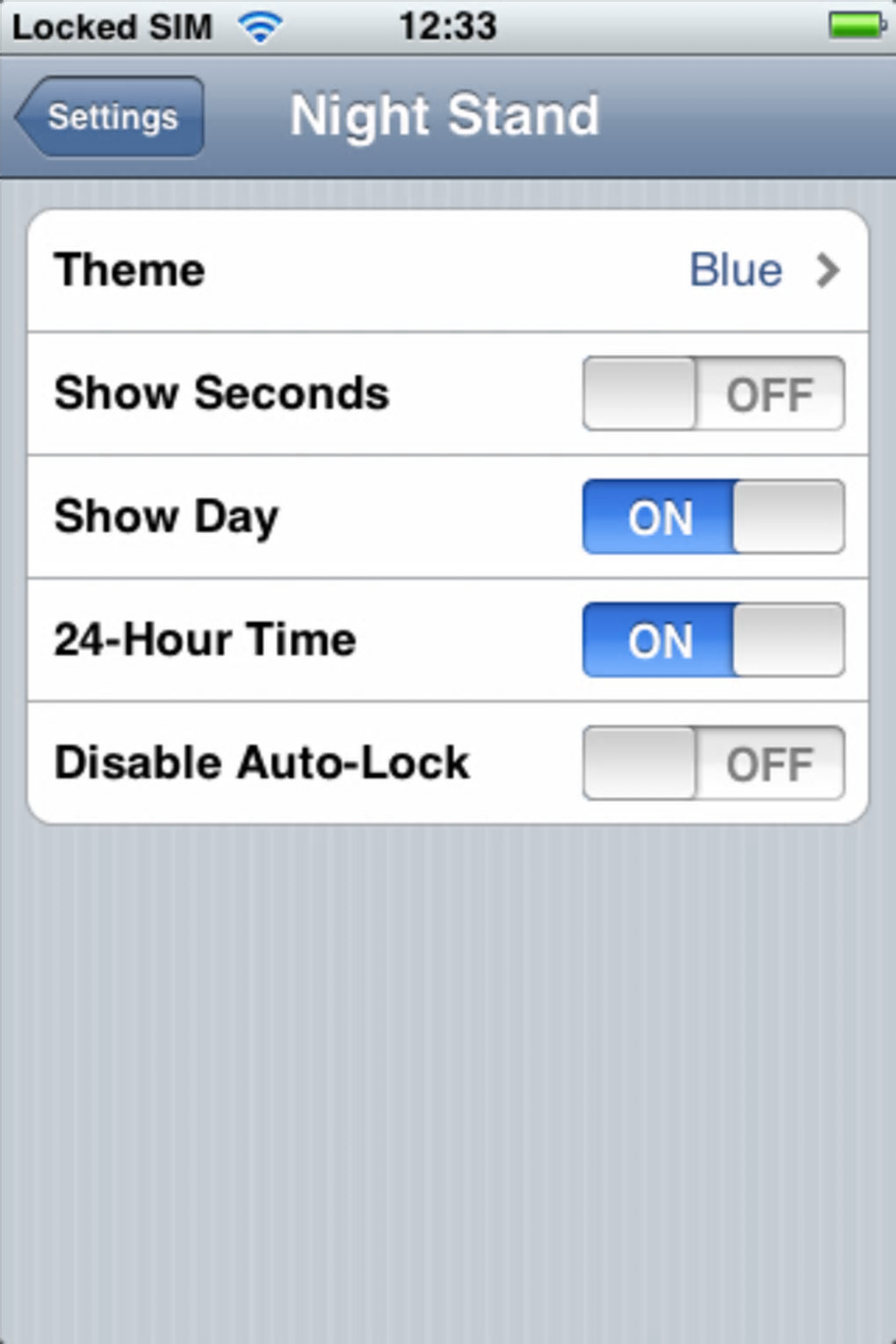Turn on Show Seconds
Screen dimensions: 896x1344
712,394
